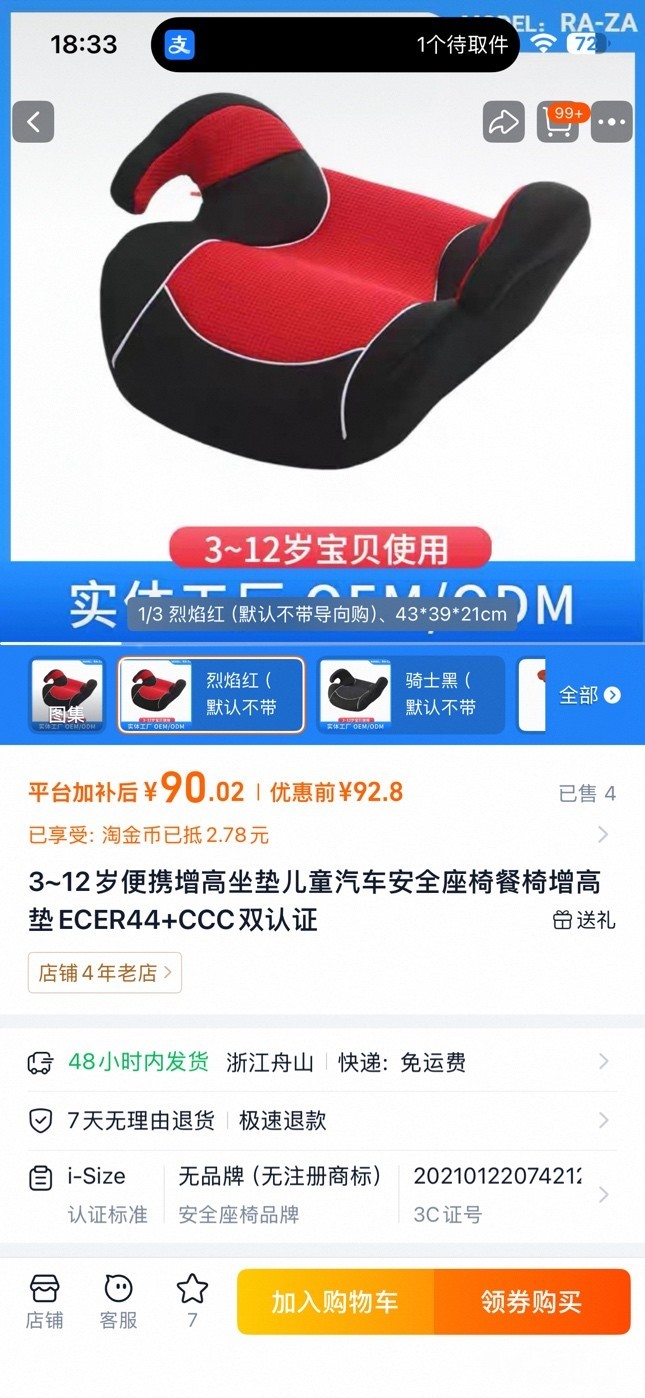Tap 加入购物车 to add to cart
The height and width of the screenshot is (1398, 645).
pyautogui.click(x=335, y=1302)
